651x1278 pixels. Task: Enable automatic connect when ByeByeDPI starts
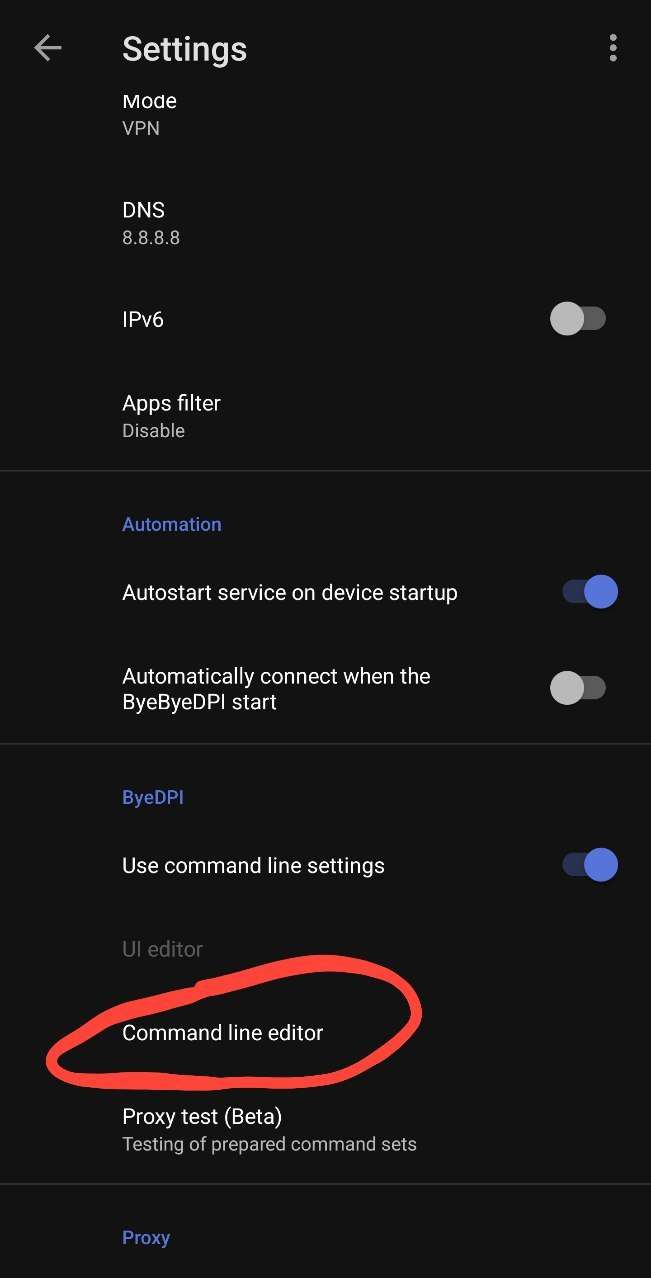tap(578, 688)
